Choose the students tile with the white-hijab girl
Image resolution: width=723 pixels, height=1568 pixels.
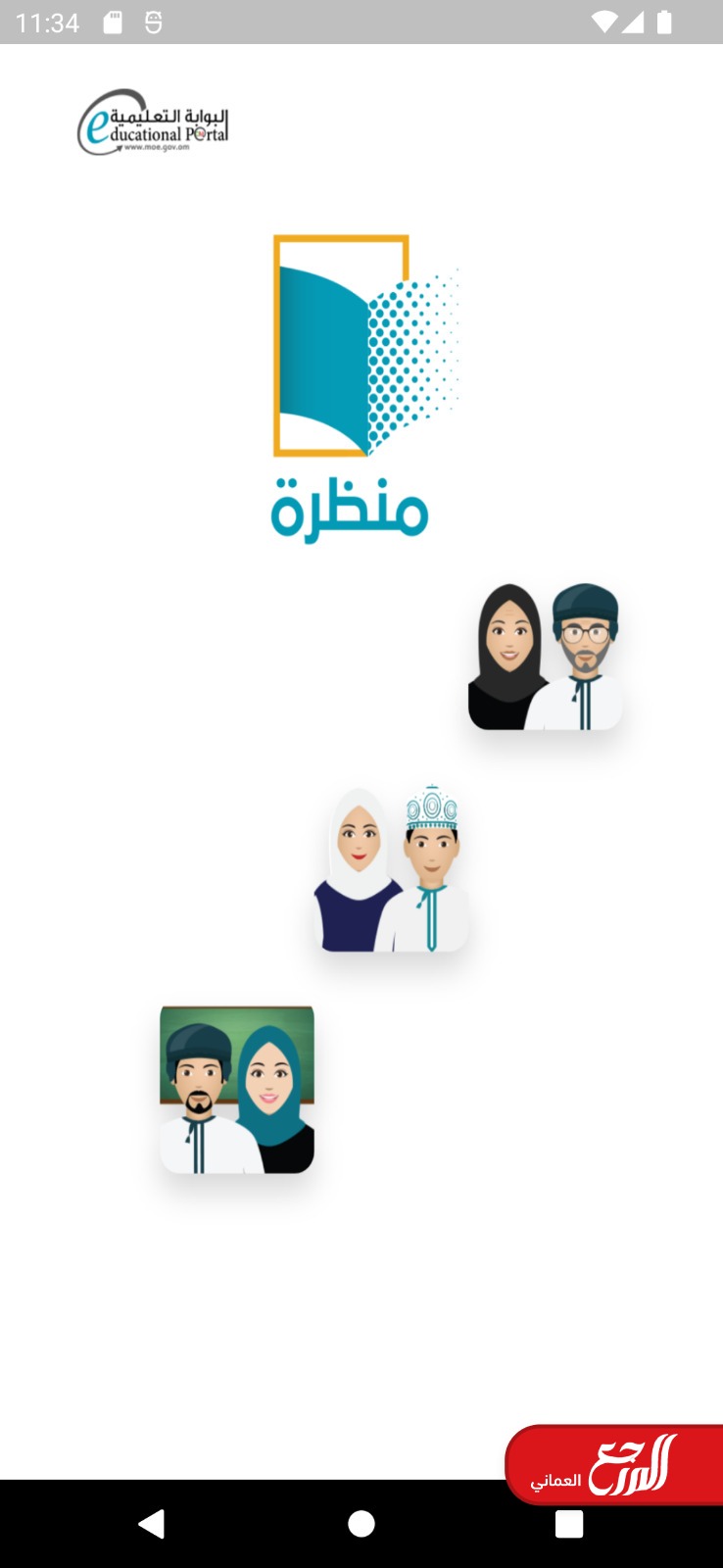[391, 869]
